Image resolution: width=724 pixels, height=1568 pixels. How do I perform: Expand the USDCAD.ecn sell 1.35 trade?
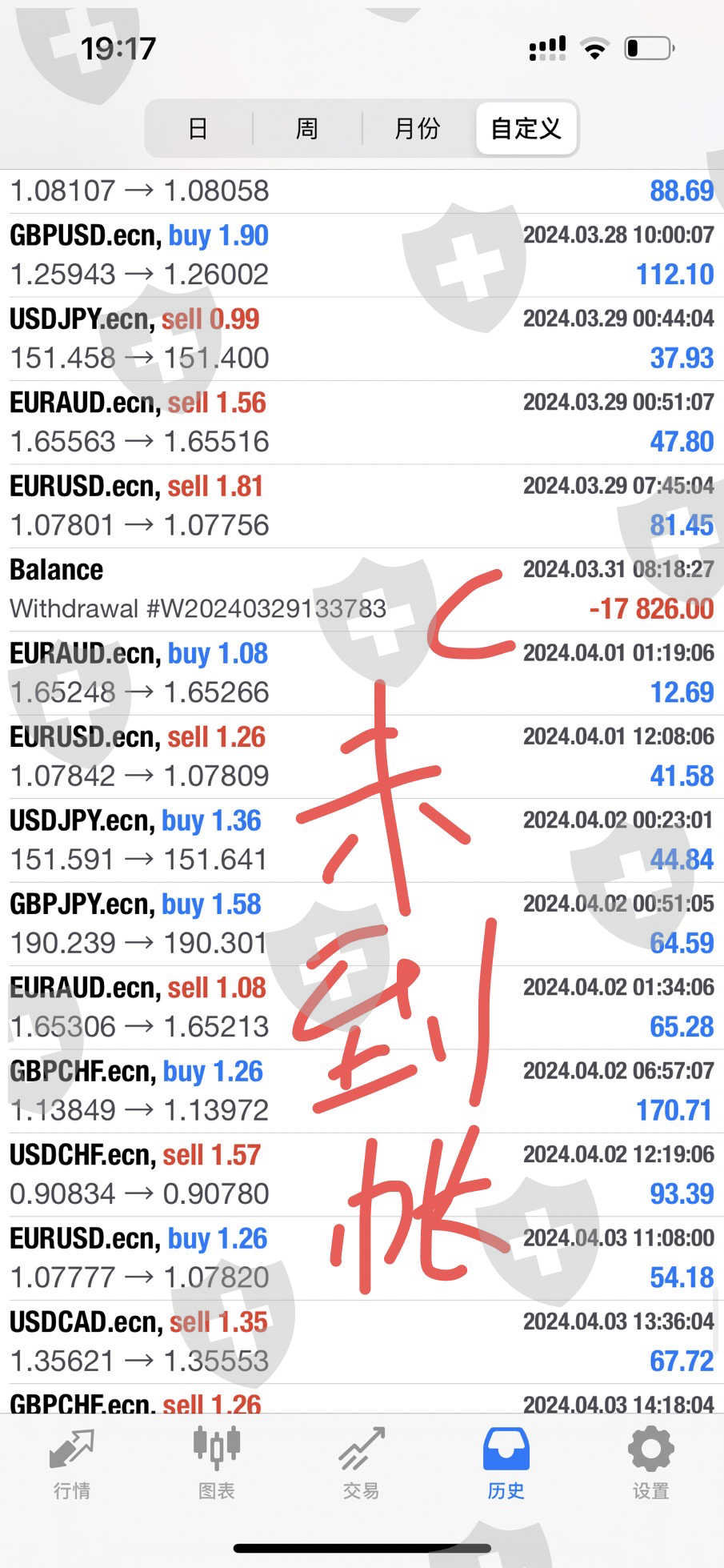pos(362,1342)
